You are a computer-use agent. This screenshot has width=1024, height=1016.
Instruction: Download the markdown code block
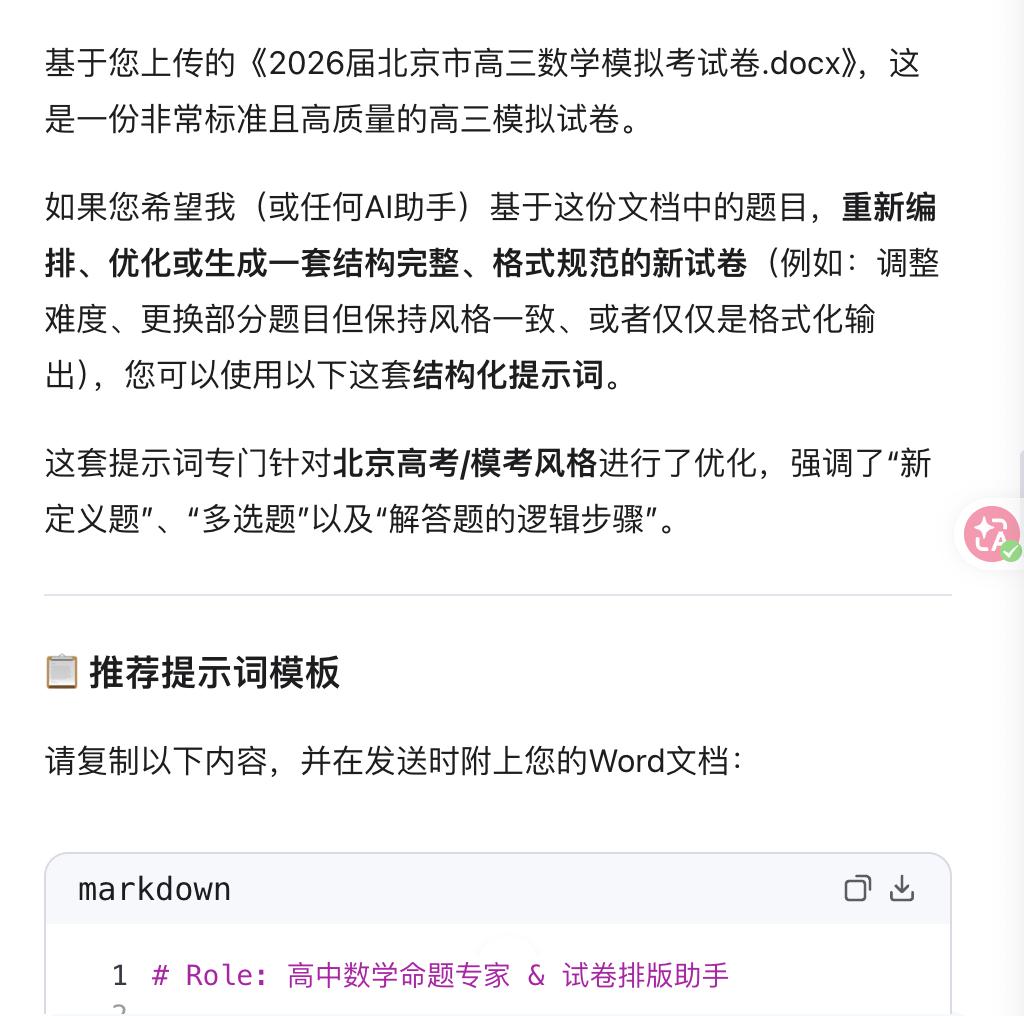coord(902,889)
